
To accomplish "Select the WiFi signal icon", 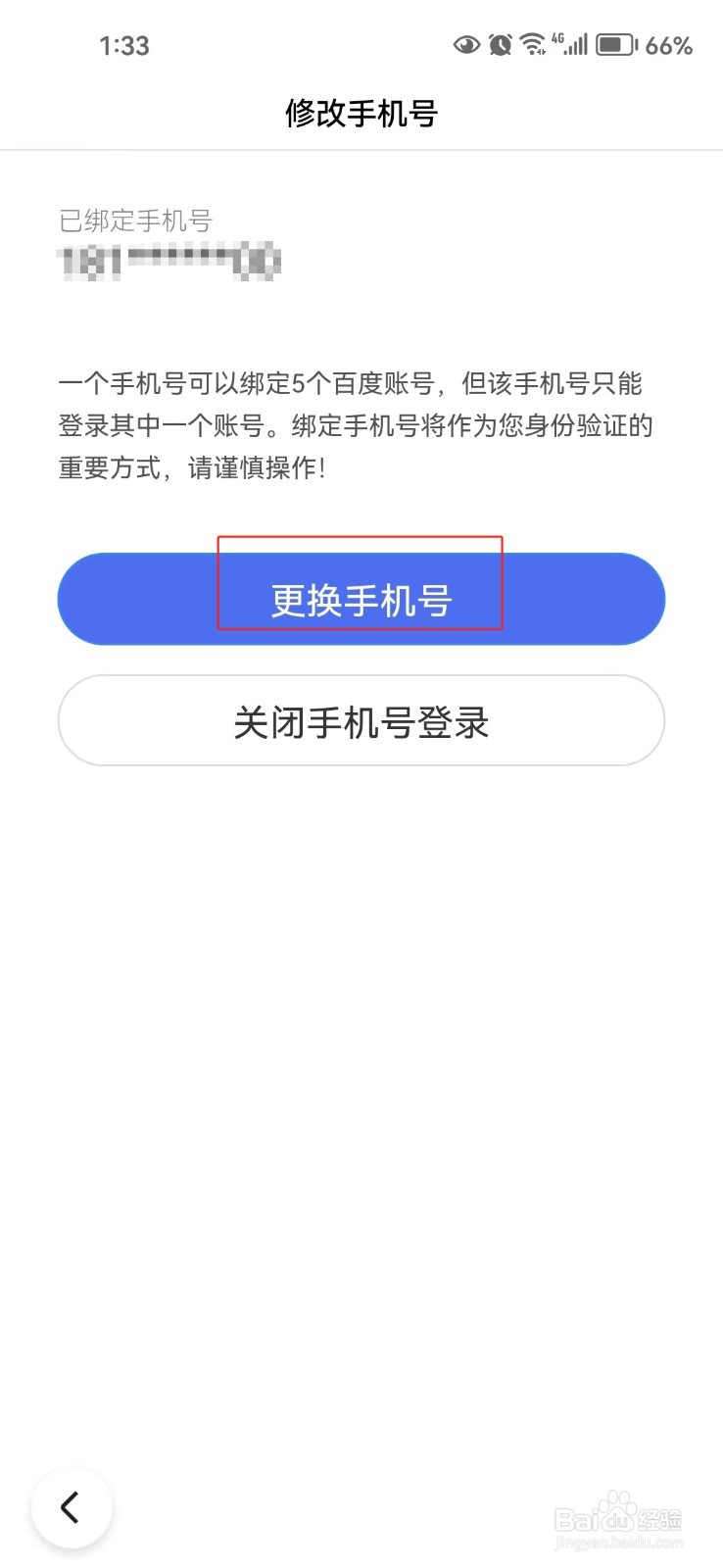I will click(532, 44).
